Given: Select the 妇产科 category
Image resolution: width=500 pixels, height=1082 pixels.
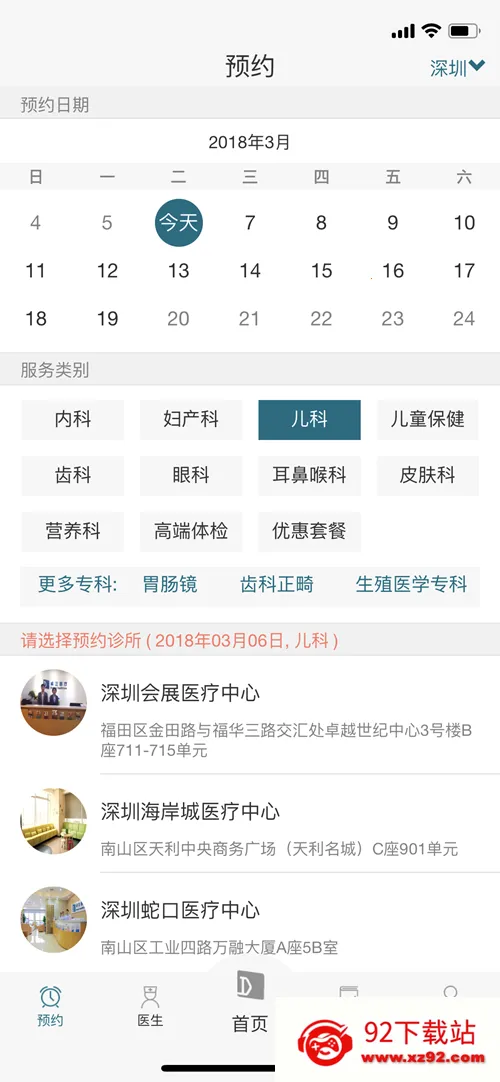Looking at the screenshot, I should pos(191,420).
